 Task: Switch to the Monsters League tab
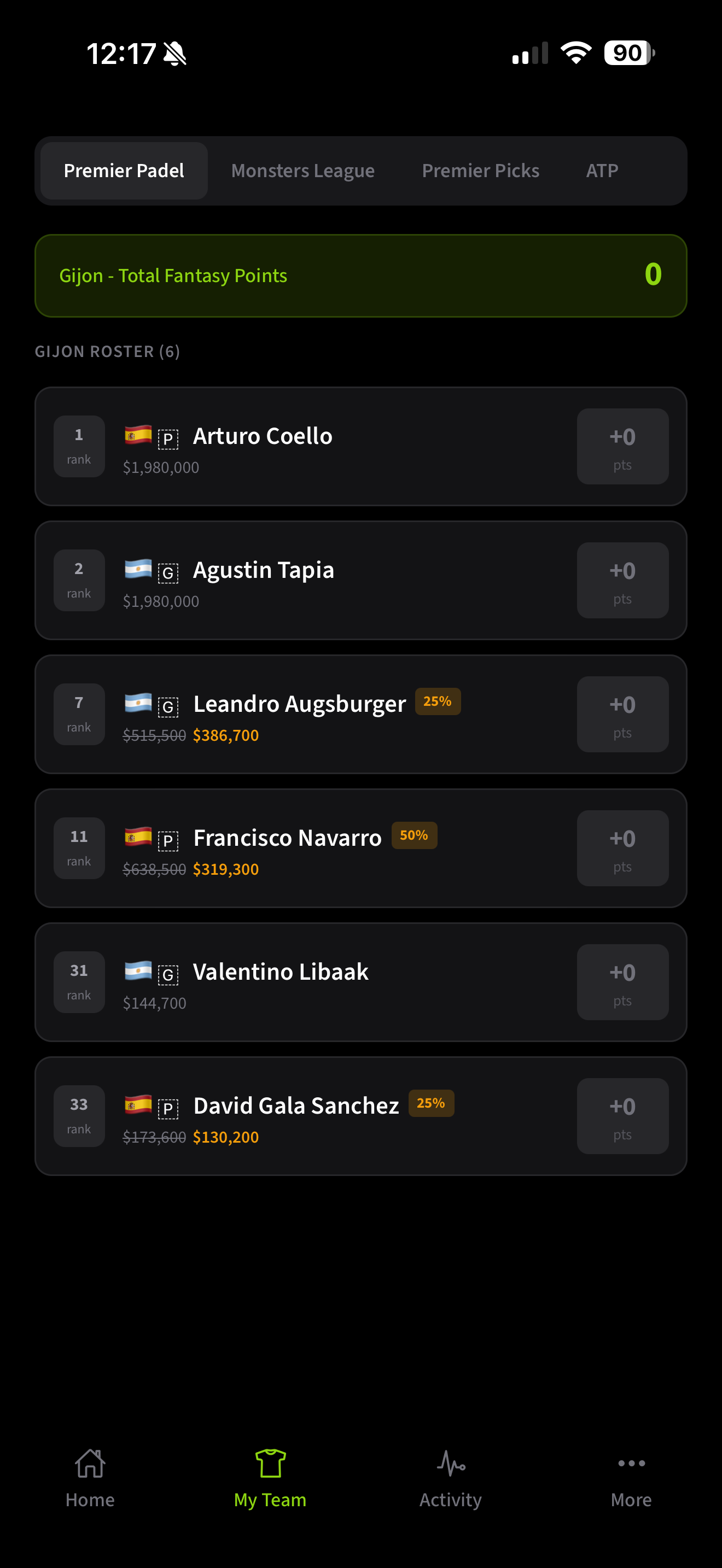click(x=302, y=171)
